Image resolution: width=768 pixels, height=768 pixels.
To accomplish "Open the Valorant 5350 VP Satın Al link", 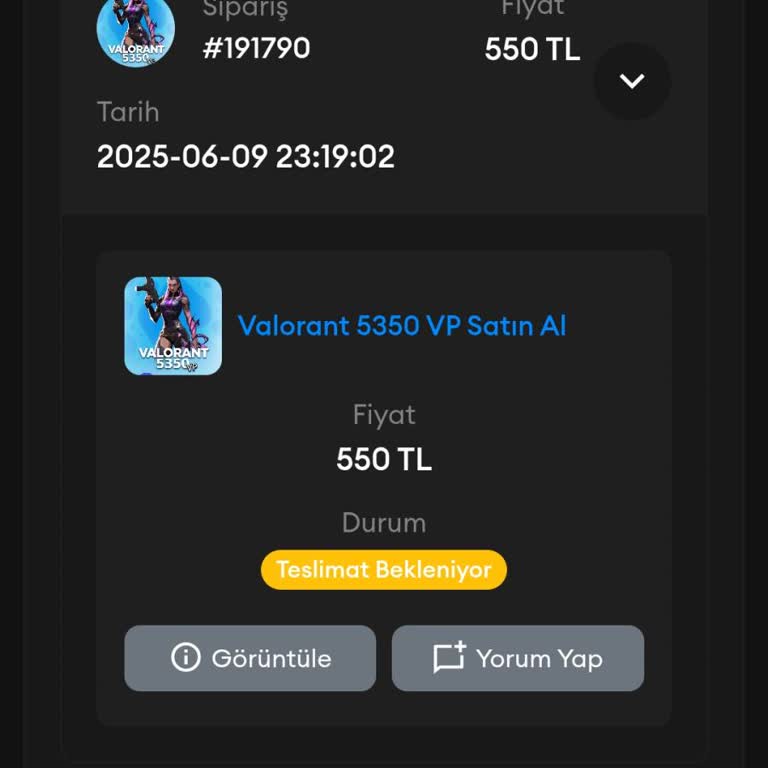I will [401, 326].
